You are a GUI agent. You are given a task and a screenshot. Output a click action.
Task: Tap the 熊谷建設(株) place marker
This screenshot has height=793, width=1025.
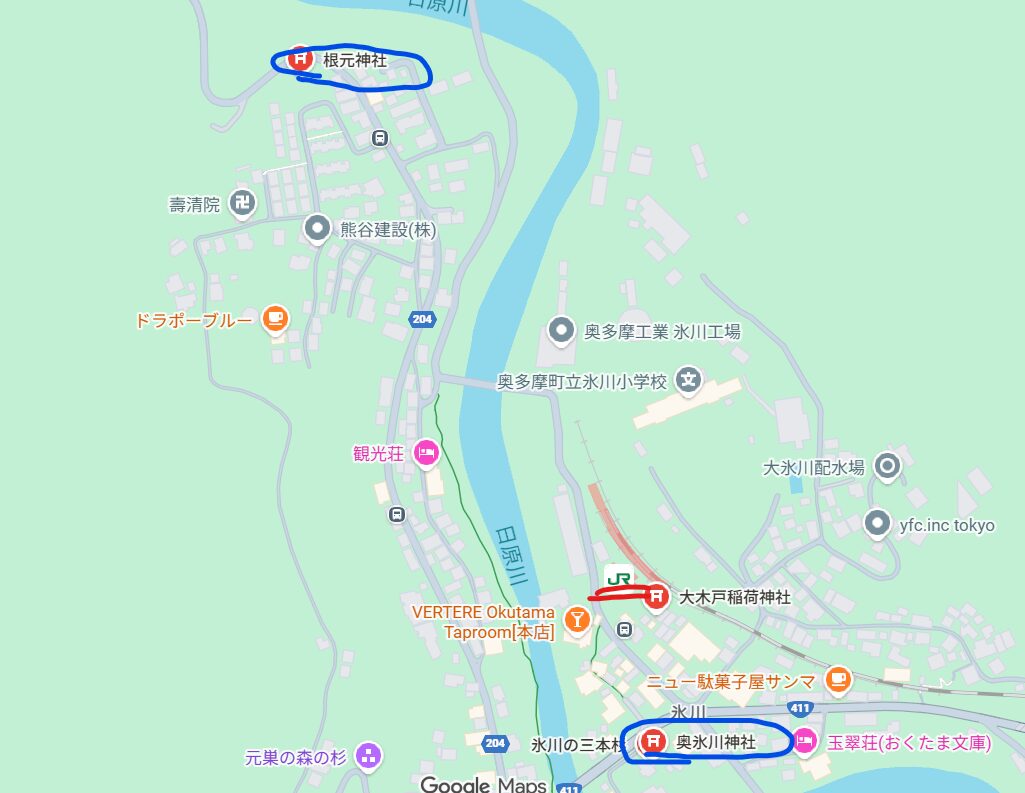click(x=317, y=229)
